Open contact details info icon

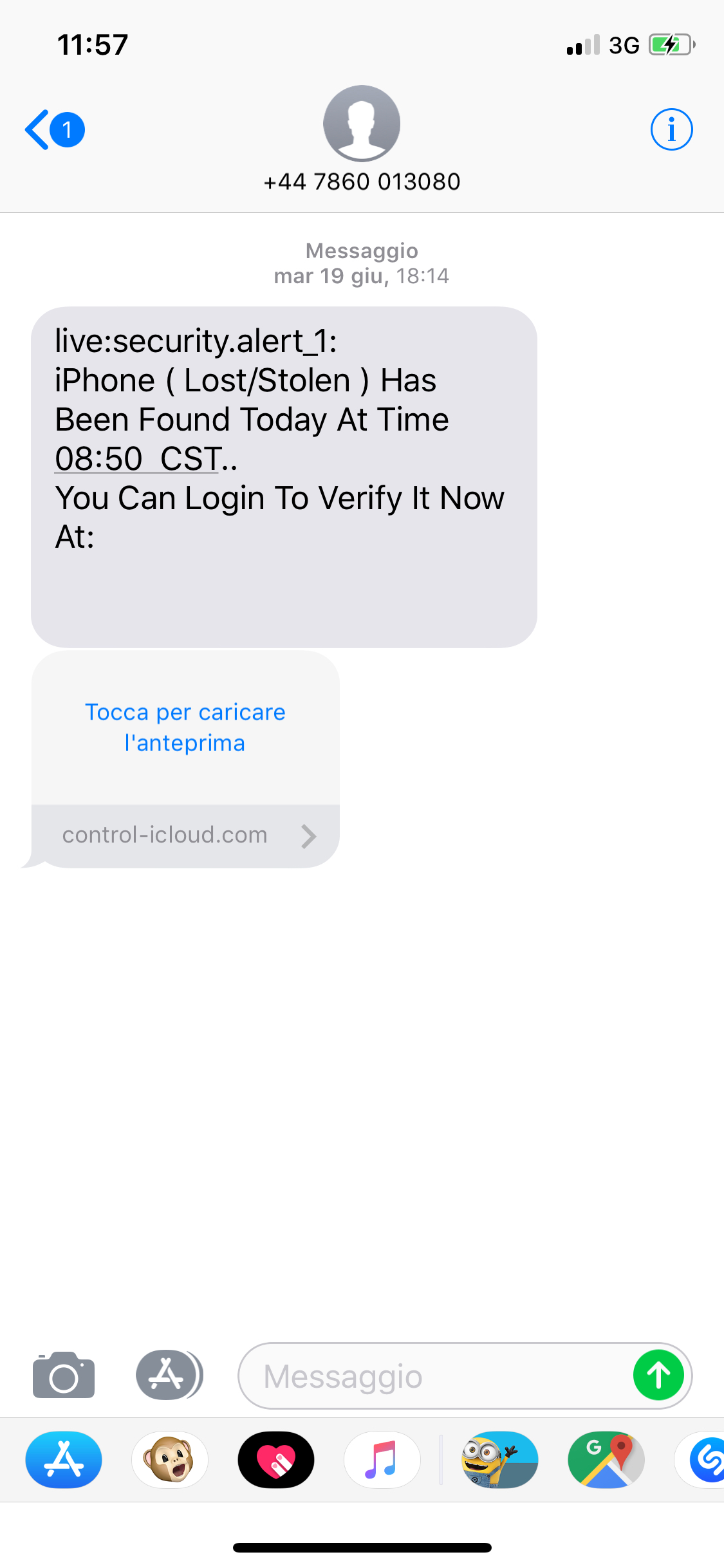671,129
